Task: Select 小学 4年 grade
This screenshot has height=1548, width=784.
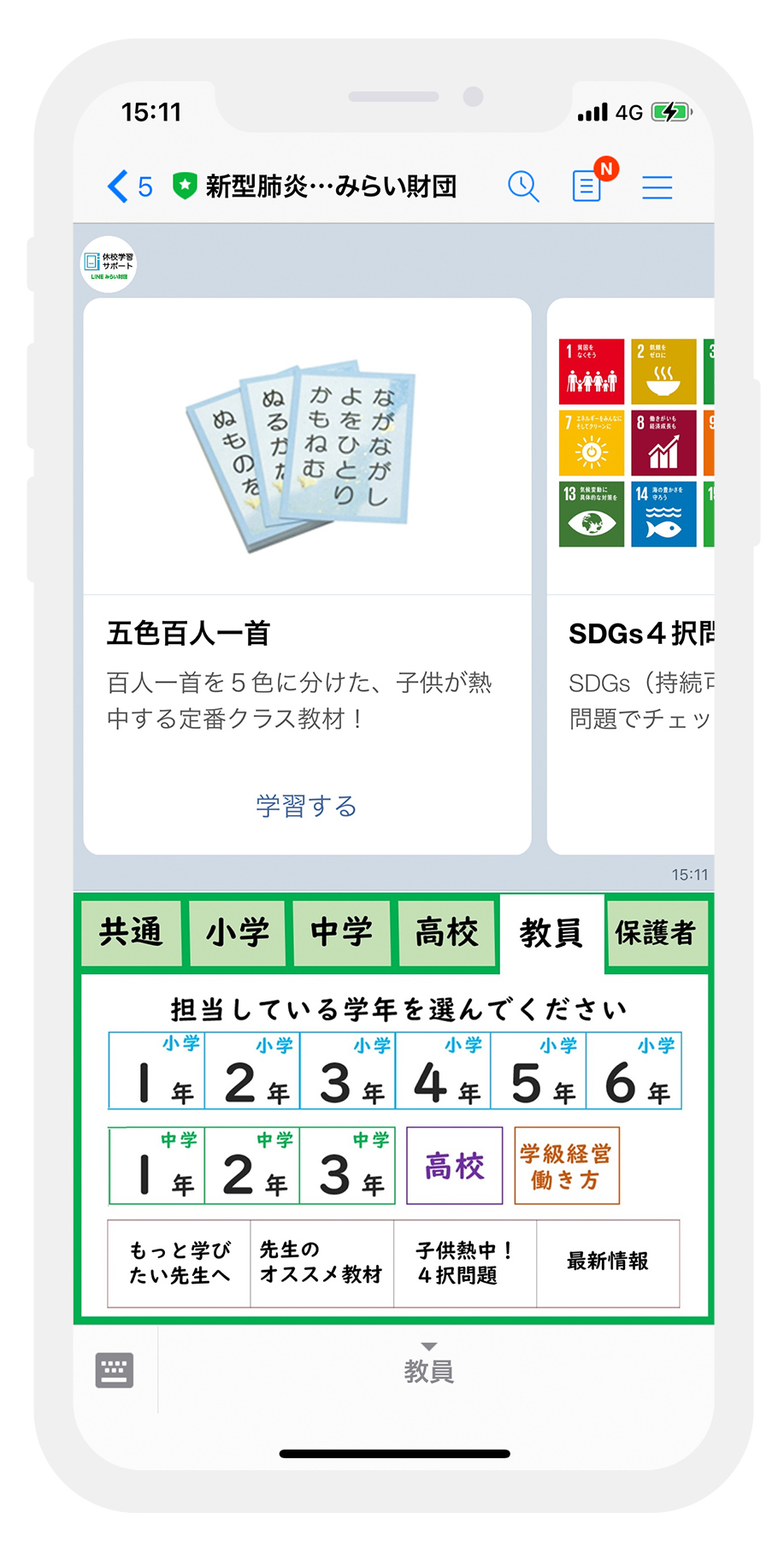Action: click(x=443, y=1071)
